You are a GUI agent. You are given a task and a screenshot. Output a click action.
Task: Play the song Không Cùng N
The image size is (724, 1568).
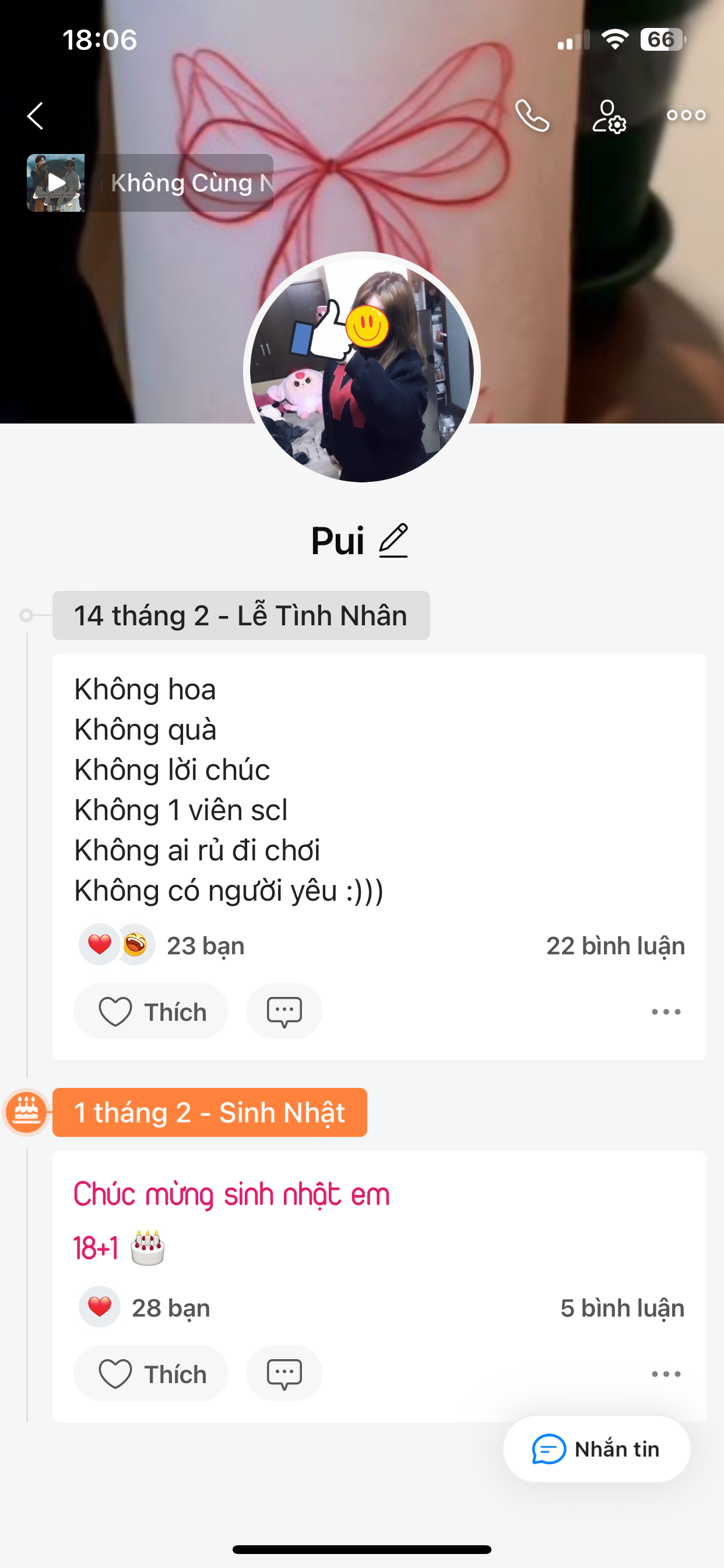pos(56,183)
